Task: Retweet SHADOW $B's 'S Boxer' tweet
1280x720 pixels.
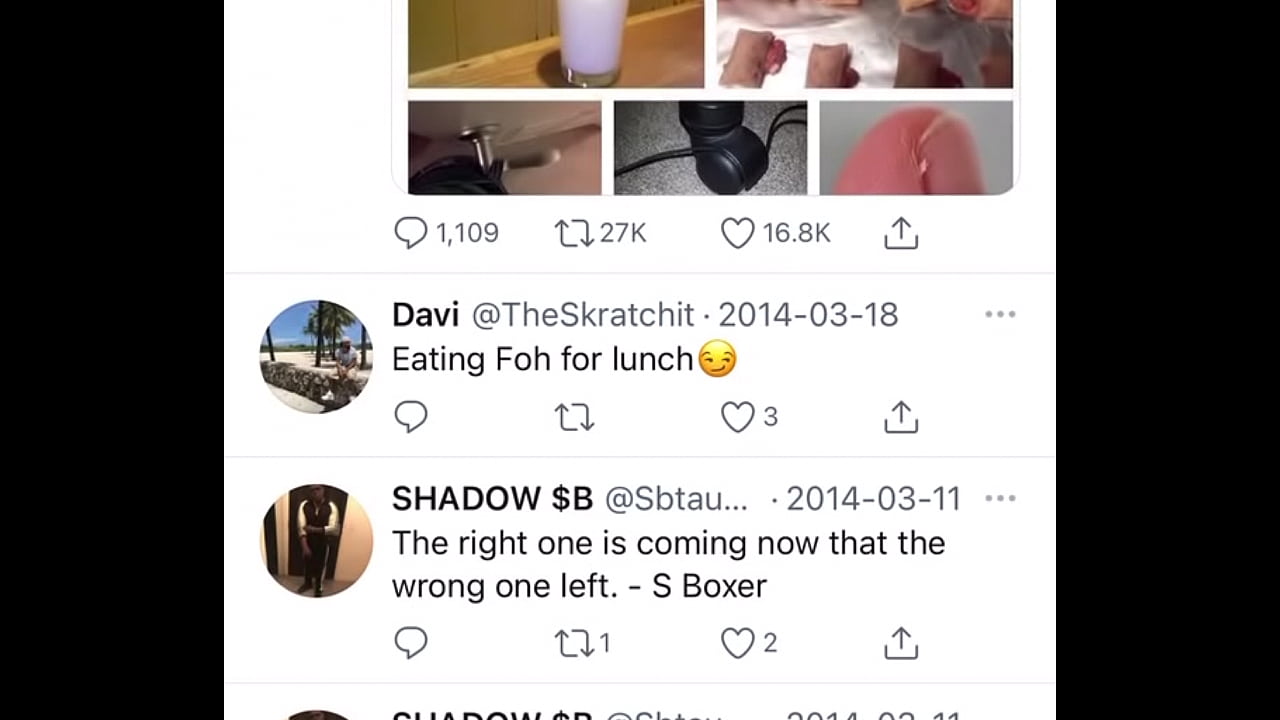Action: click(574, 643)
